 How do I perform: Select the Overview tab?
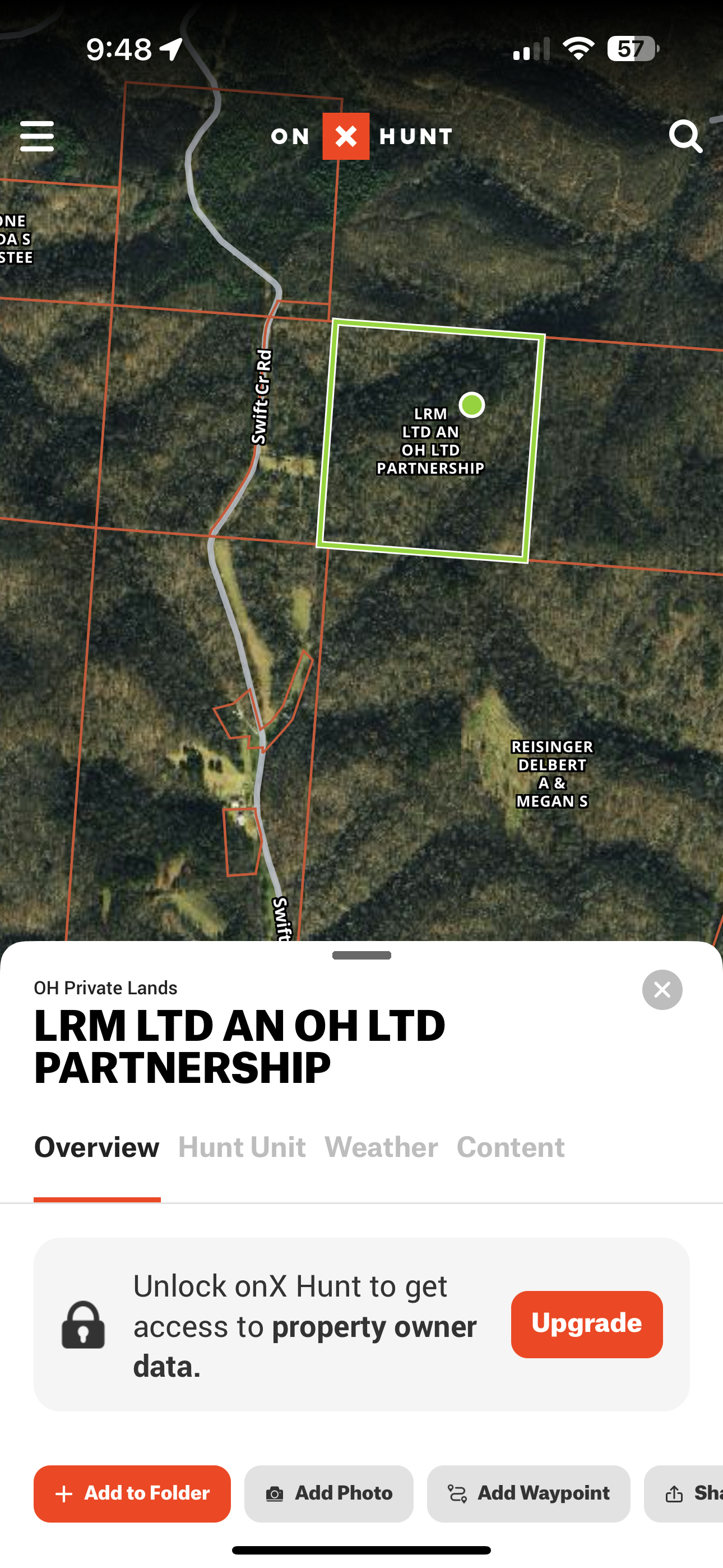pyautogui.click(x=97, y=1147)
